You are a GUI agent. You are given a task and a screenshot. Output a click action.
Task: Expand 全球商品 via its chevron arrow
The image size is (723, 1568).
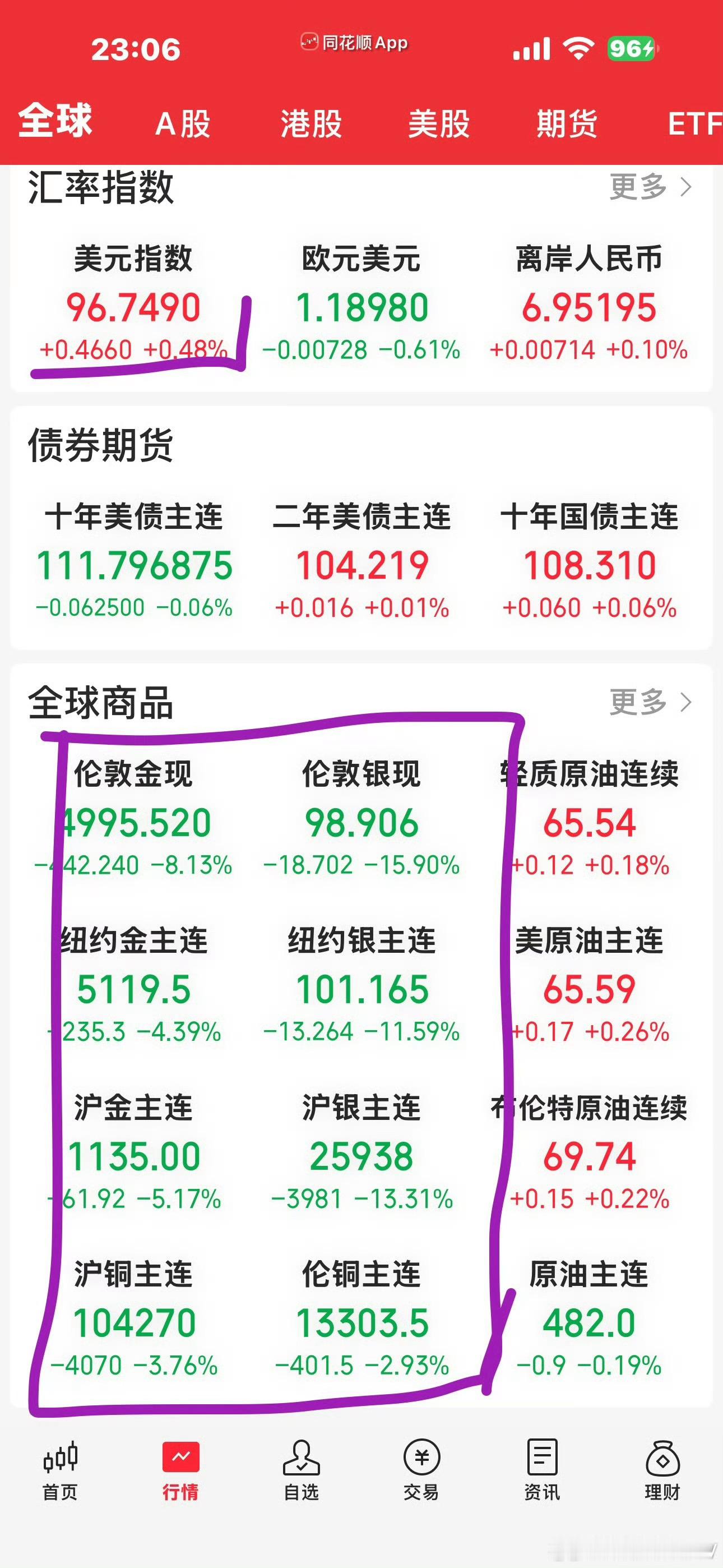[x=685, y=702]
